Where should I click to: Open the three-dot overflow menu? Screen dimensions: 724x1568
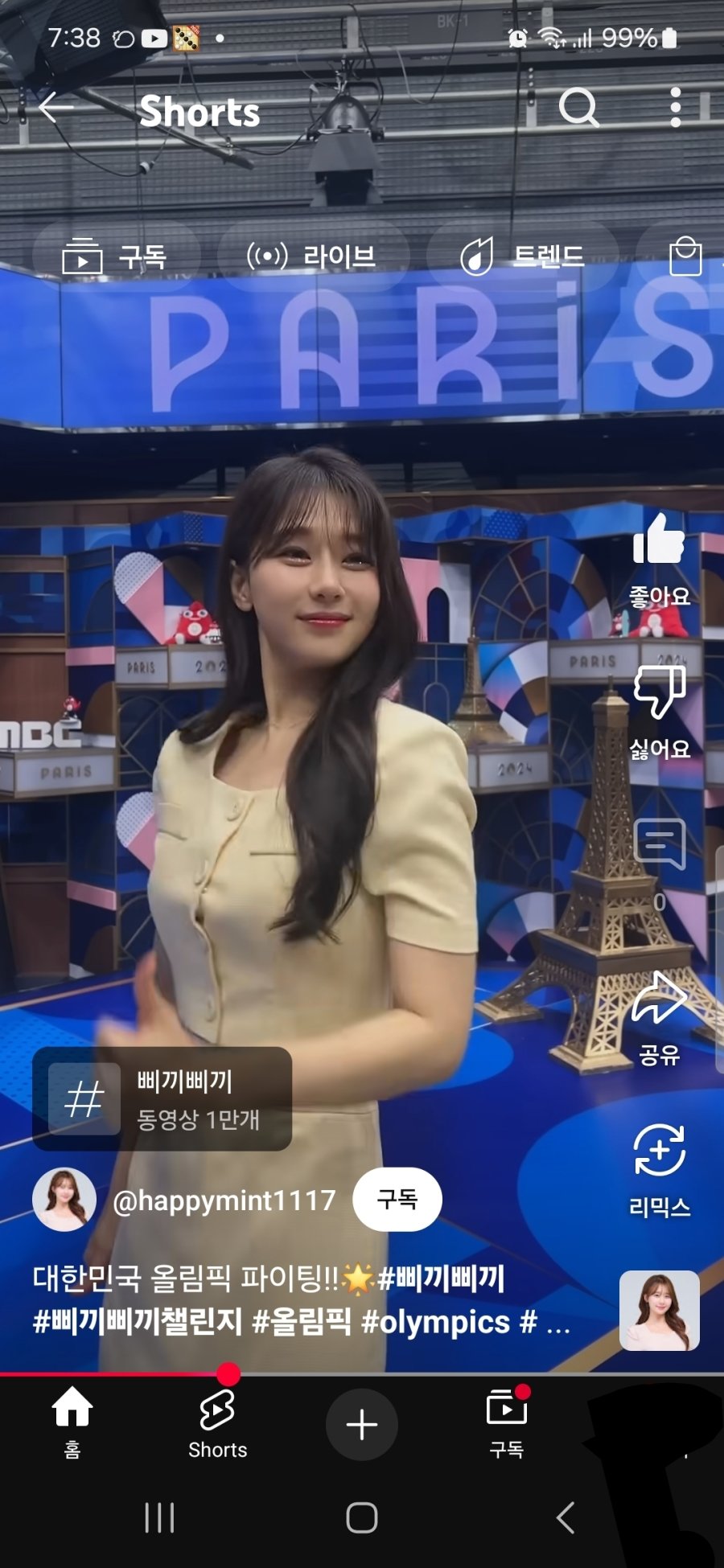pyautogui.click(x=675, y=108)
